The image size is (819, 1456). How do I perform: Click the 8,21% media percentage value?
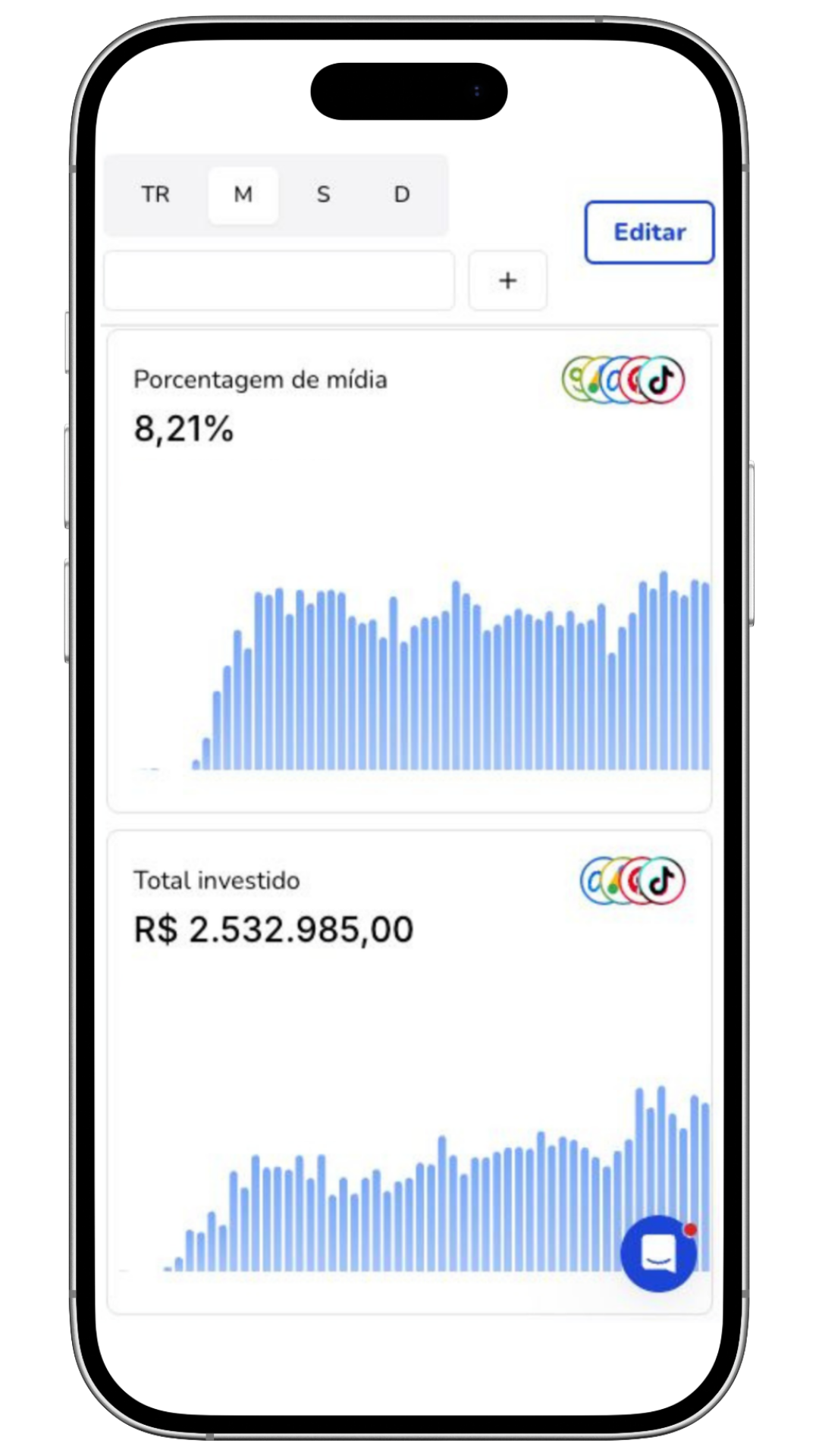(x=183, y=429)
